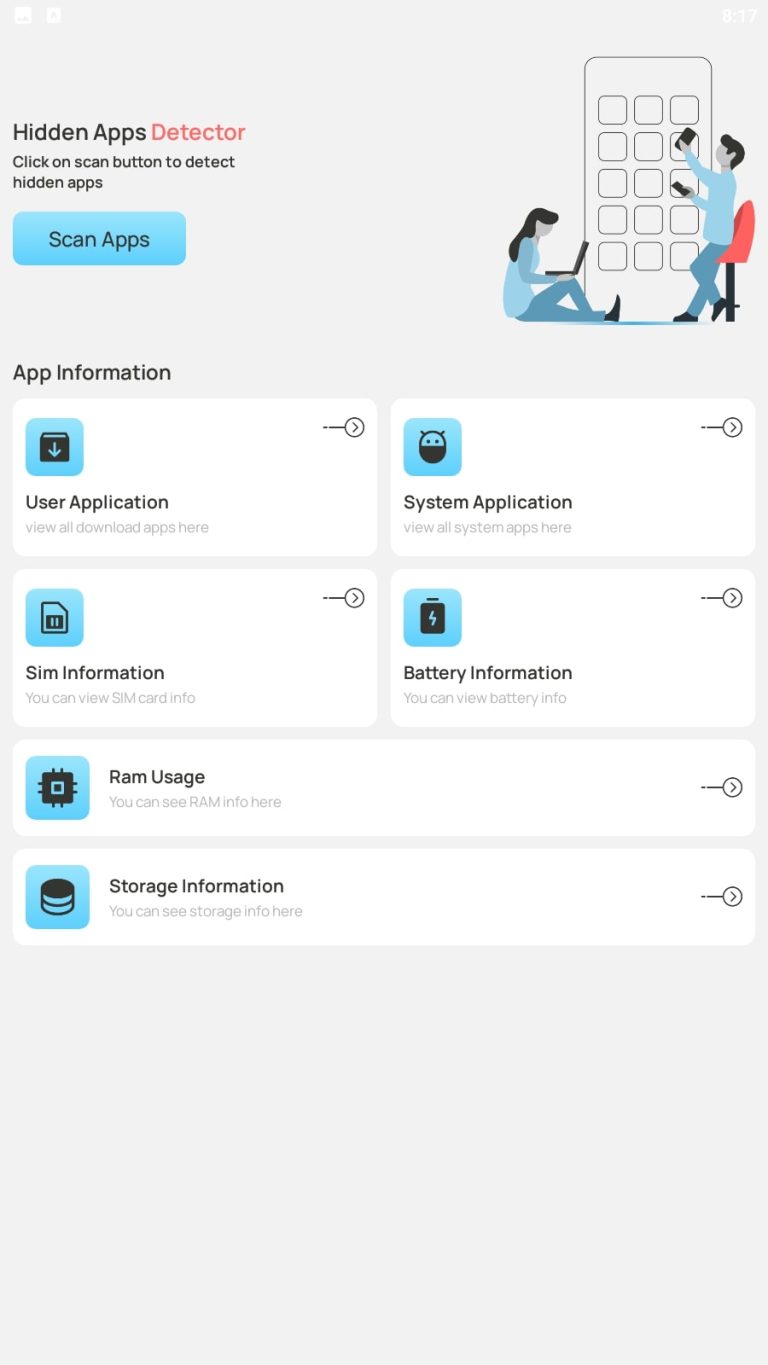Click the phone illustration graphic
The image size is (768, 1365).
tap(648, 180)
